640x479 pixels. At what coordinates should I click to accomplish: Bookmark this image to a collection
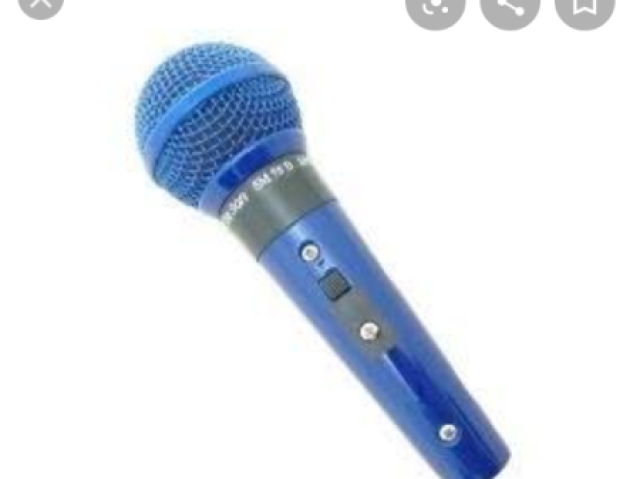[584, 6]
